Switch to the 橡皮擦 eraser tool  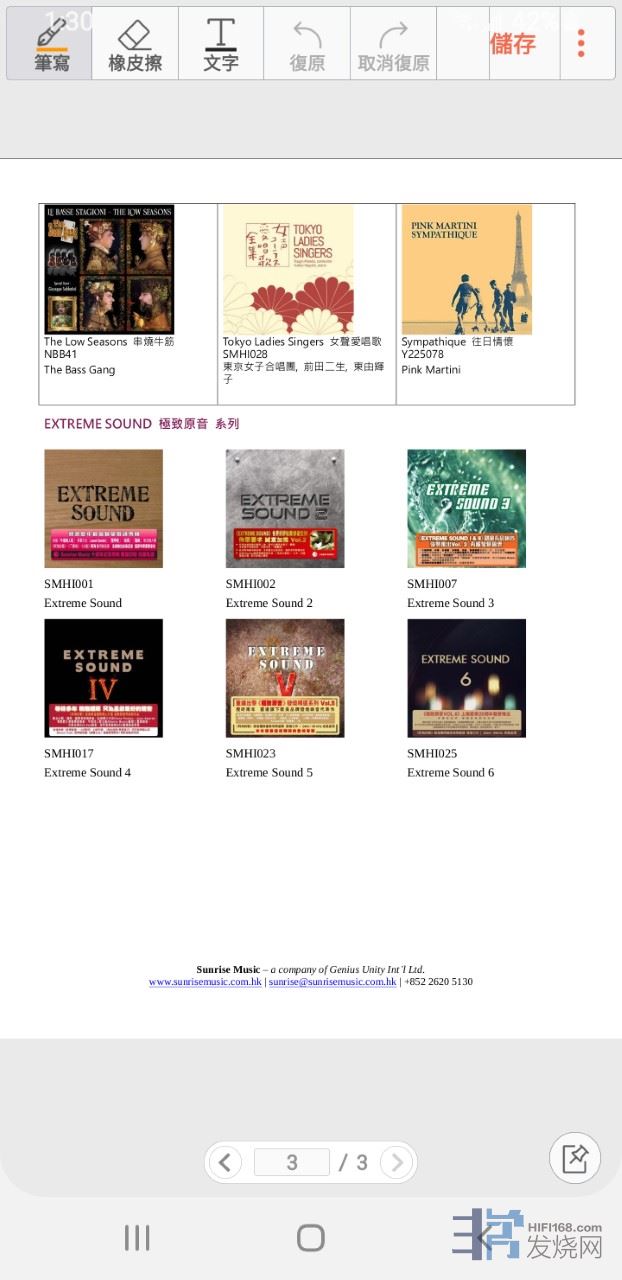point(135,44)
